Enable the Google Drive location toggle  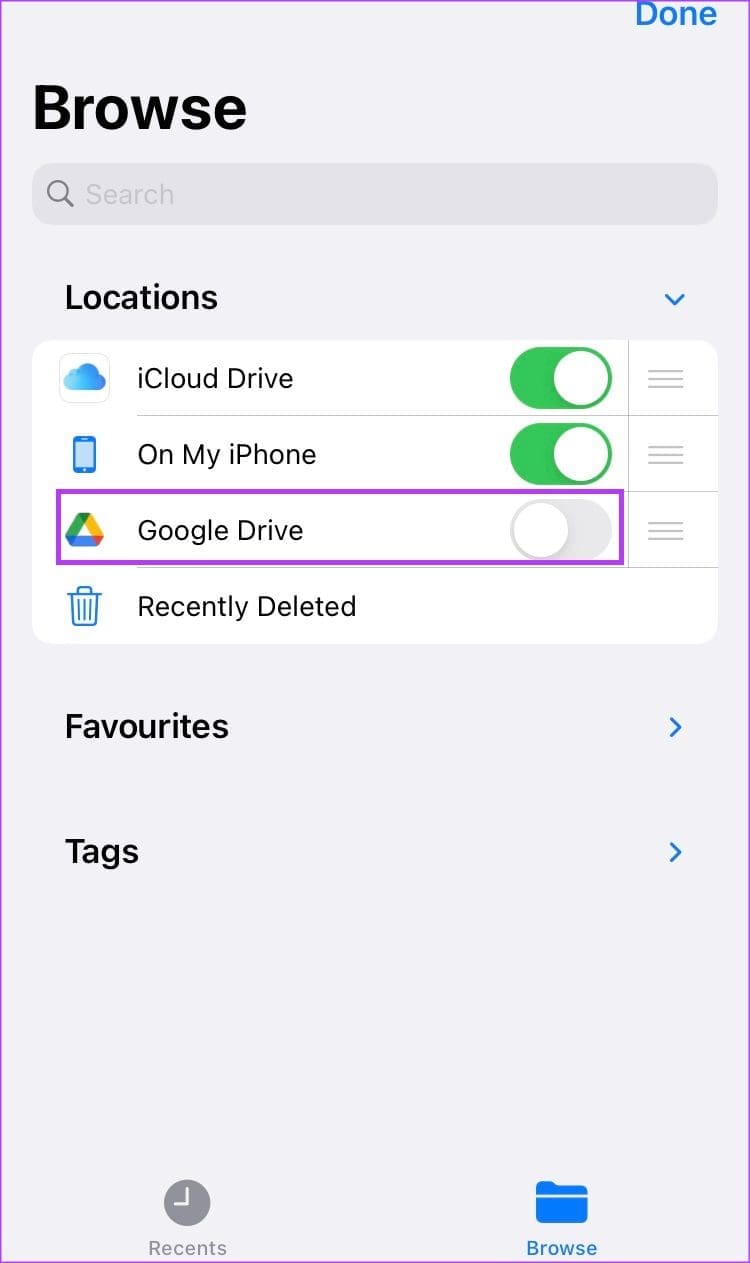point(560,530)
